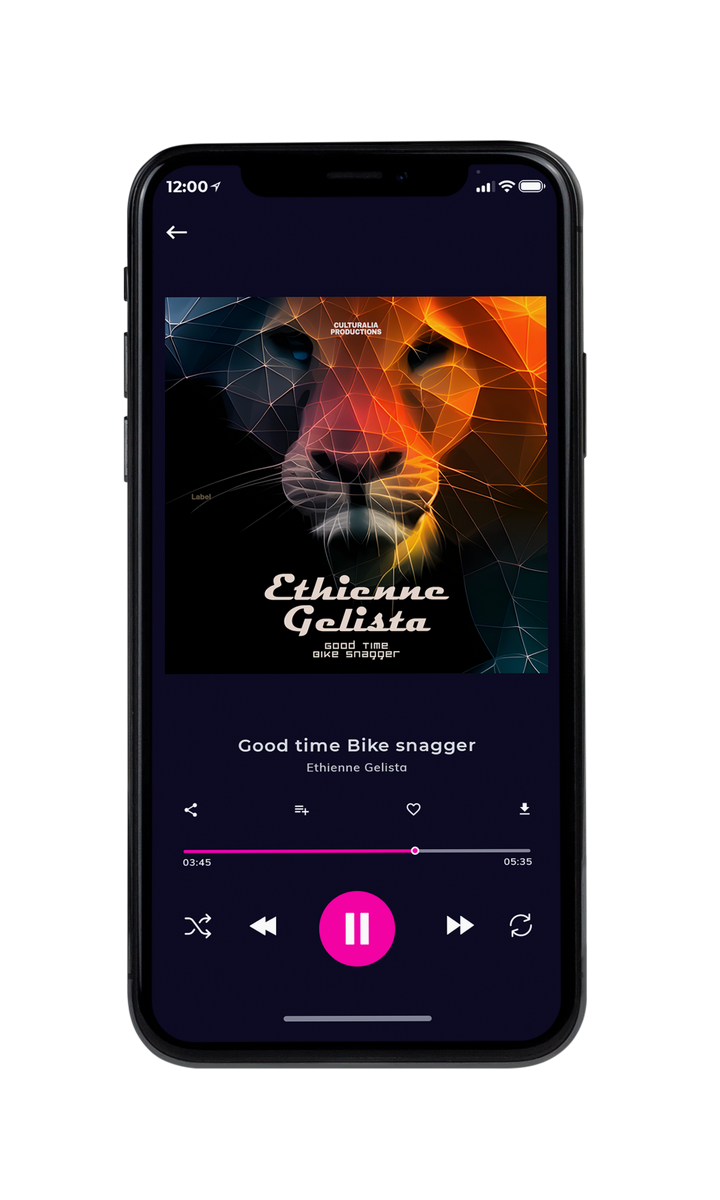
Task: Go back using the arrow icon
Action: point(177,232)
